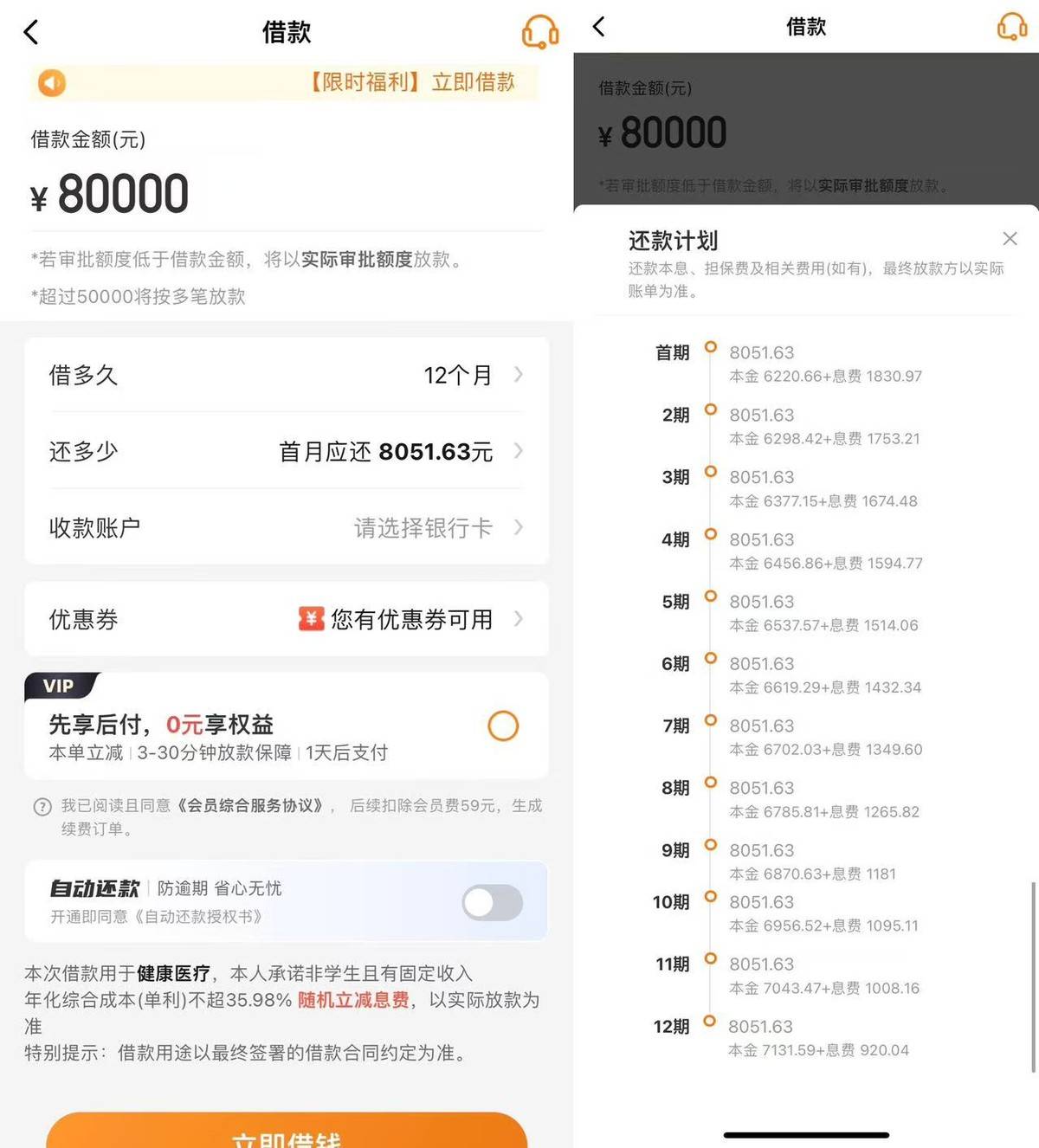Edit the 80000 loan amount field
Viewport: 1039px width, 1148px height.
tap(123, 194)
